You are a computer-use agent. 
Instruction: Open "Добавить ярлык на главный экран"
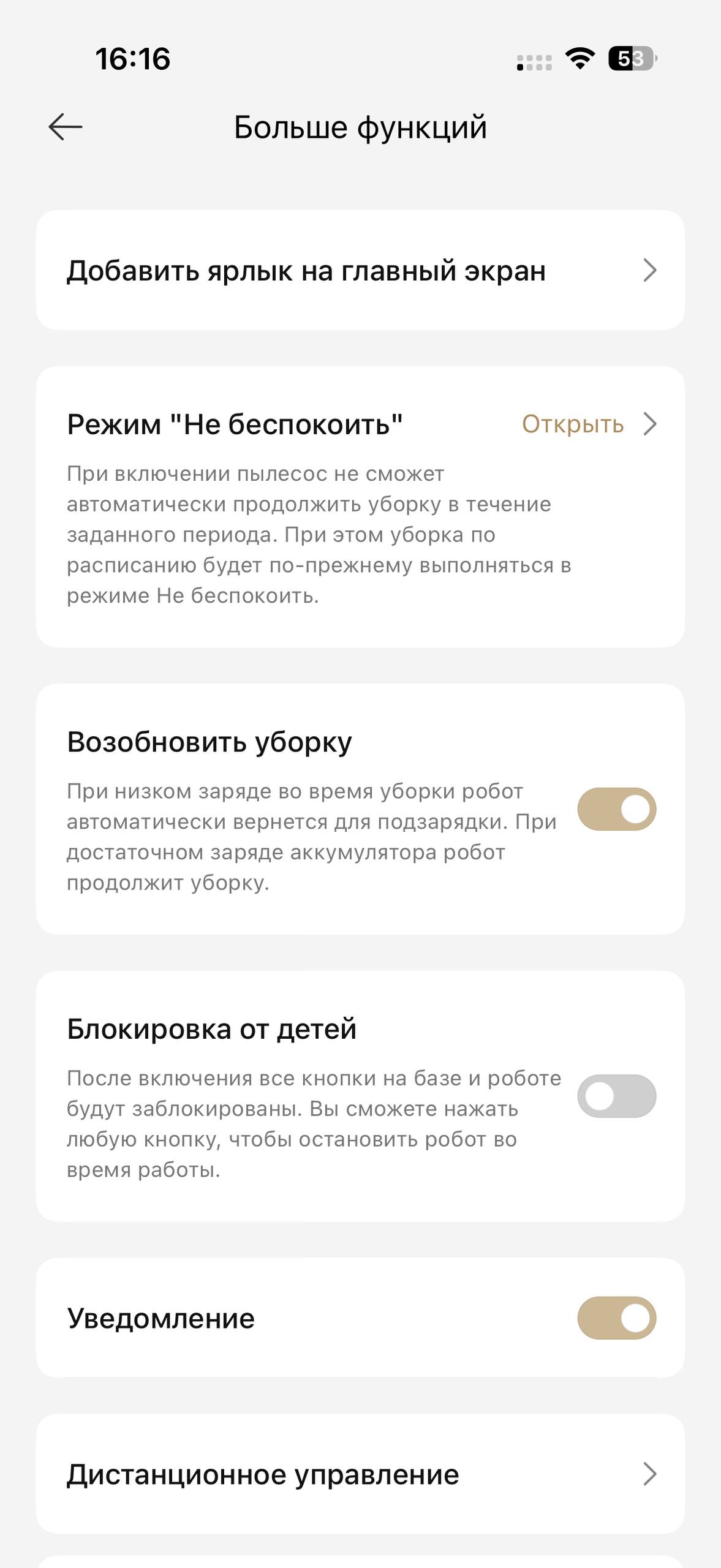click(360, 270)
